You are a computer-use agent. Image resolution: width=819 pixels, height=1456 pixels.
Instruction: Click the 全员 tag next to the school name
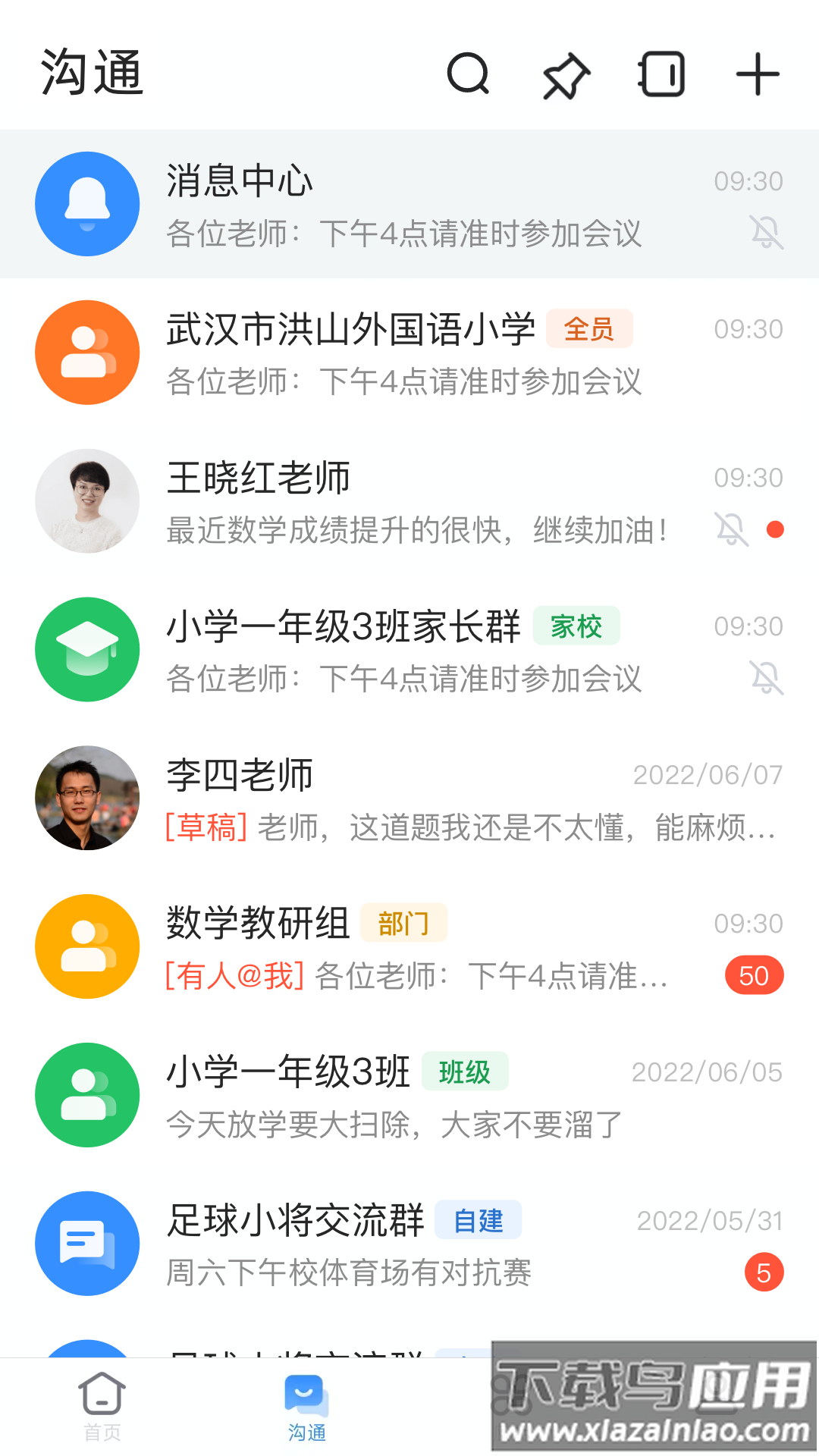point(590,328)
